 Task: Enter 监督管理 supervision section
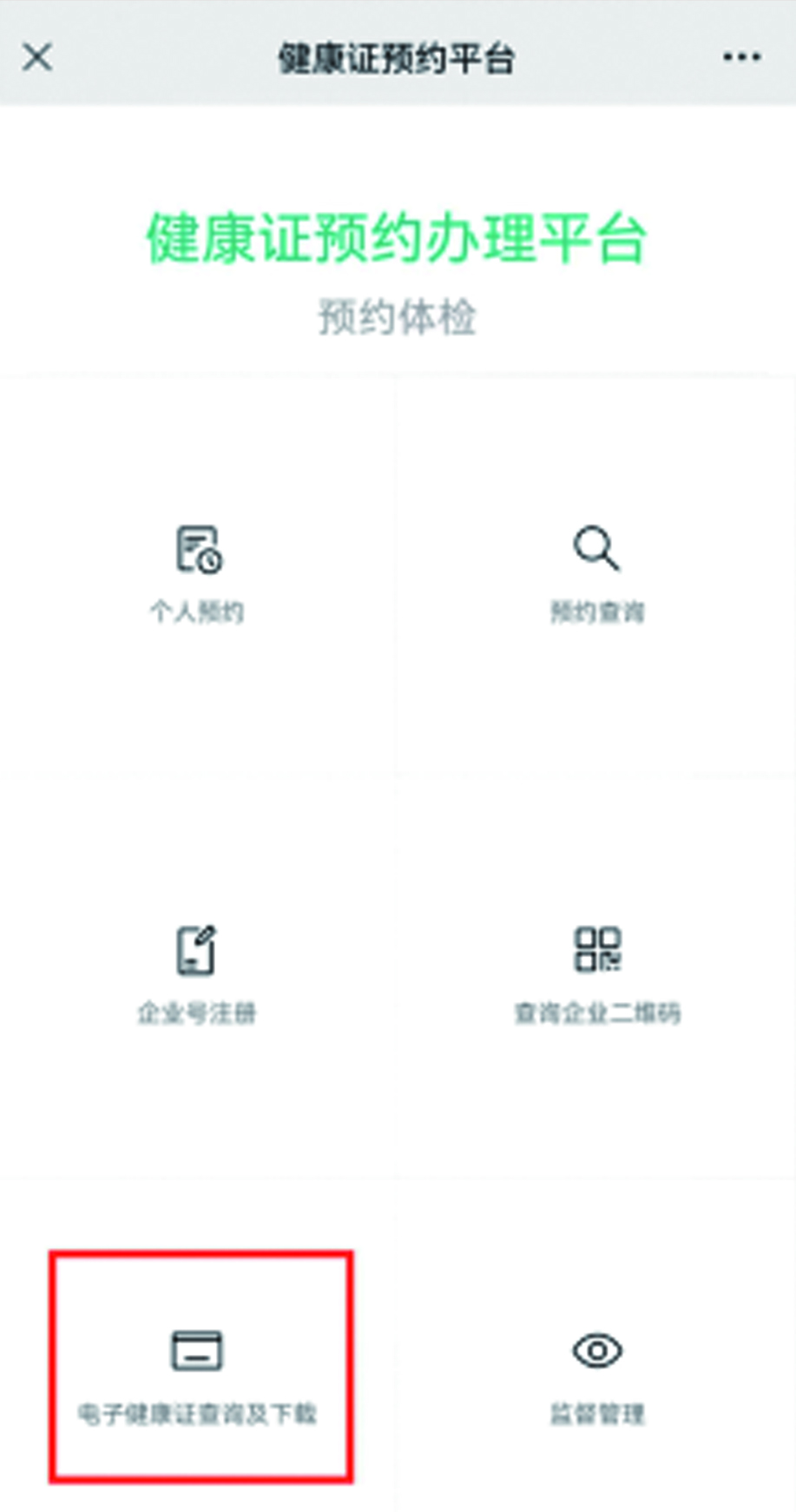[597, 1374]
